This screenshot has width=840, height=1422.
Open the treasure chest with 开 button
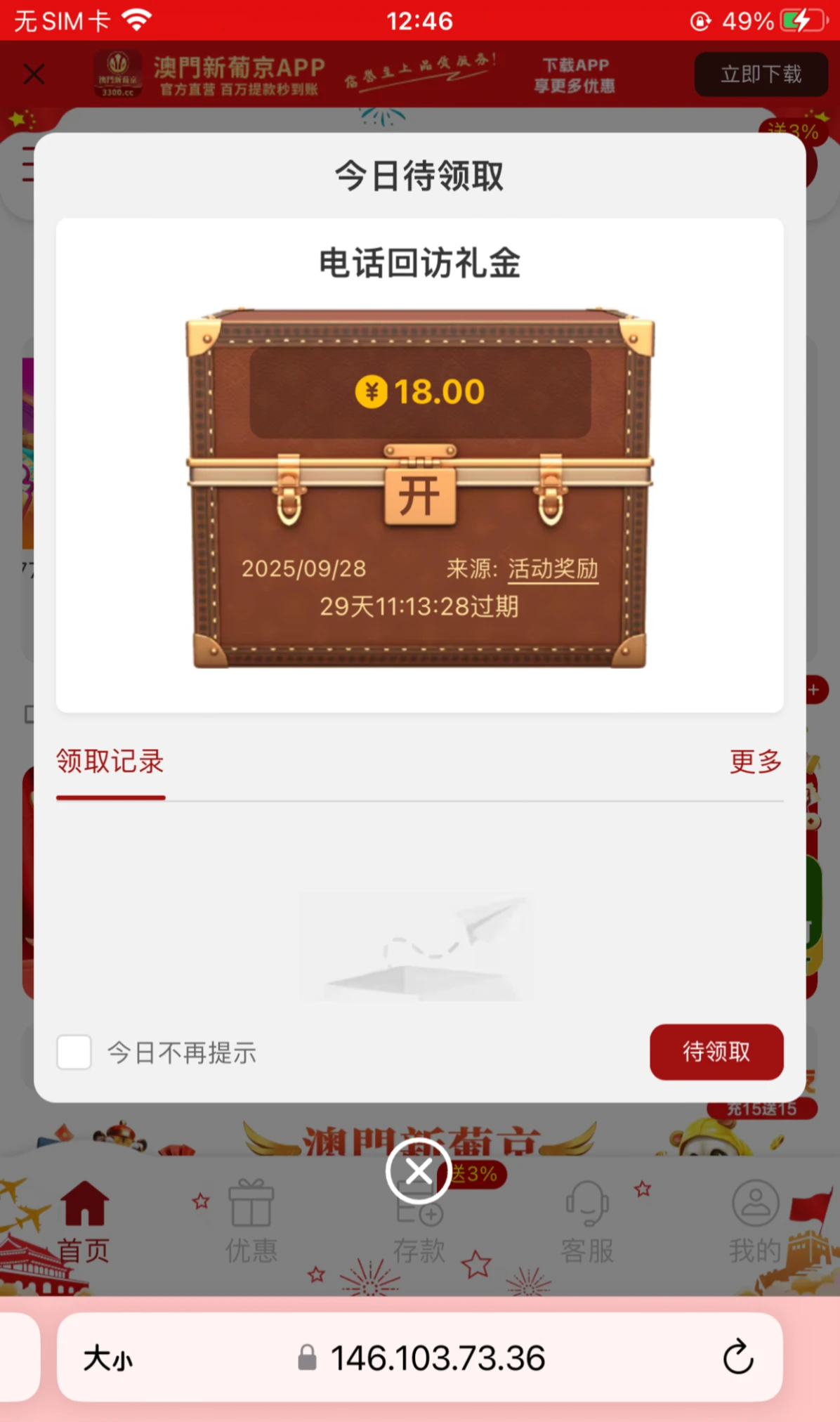point(419,495)
